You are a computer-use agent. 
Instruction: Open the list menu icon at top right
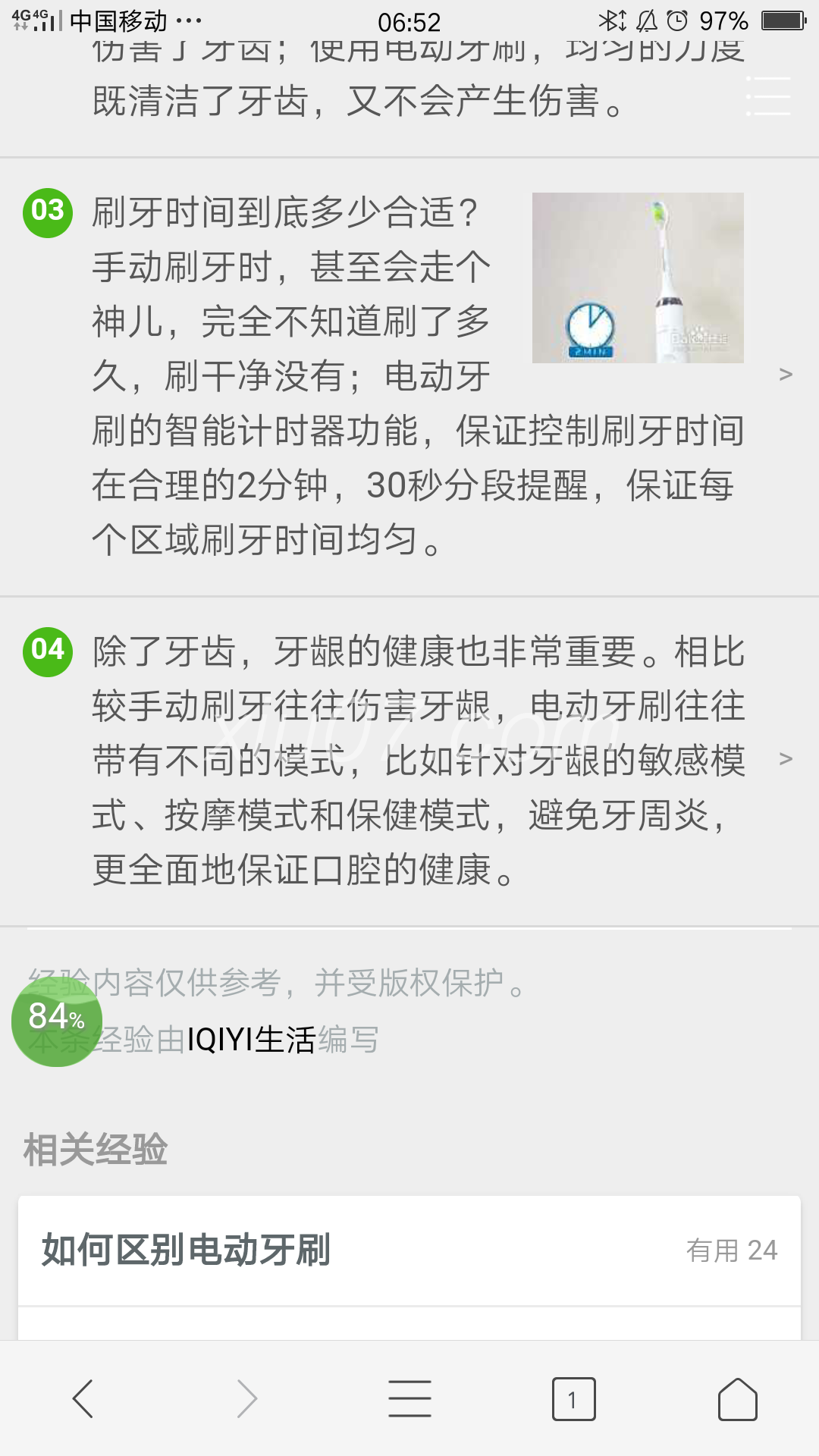(x=768, y=96)
